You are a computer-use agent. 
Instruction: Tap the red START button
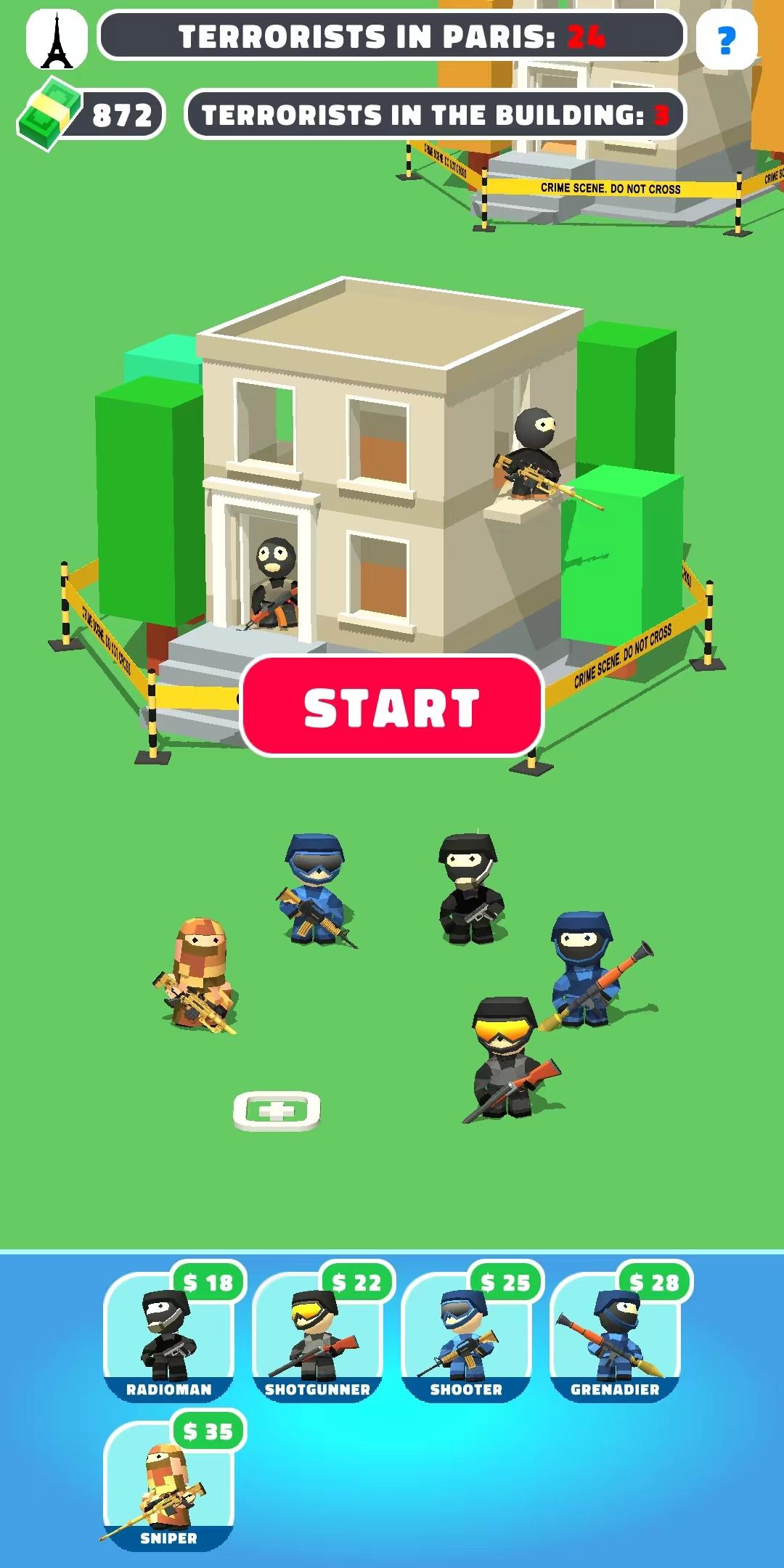pos(392,706)
